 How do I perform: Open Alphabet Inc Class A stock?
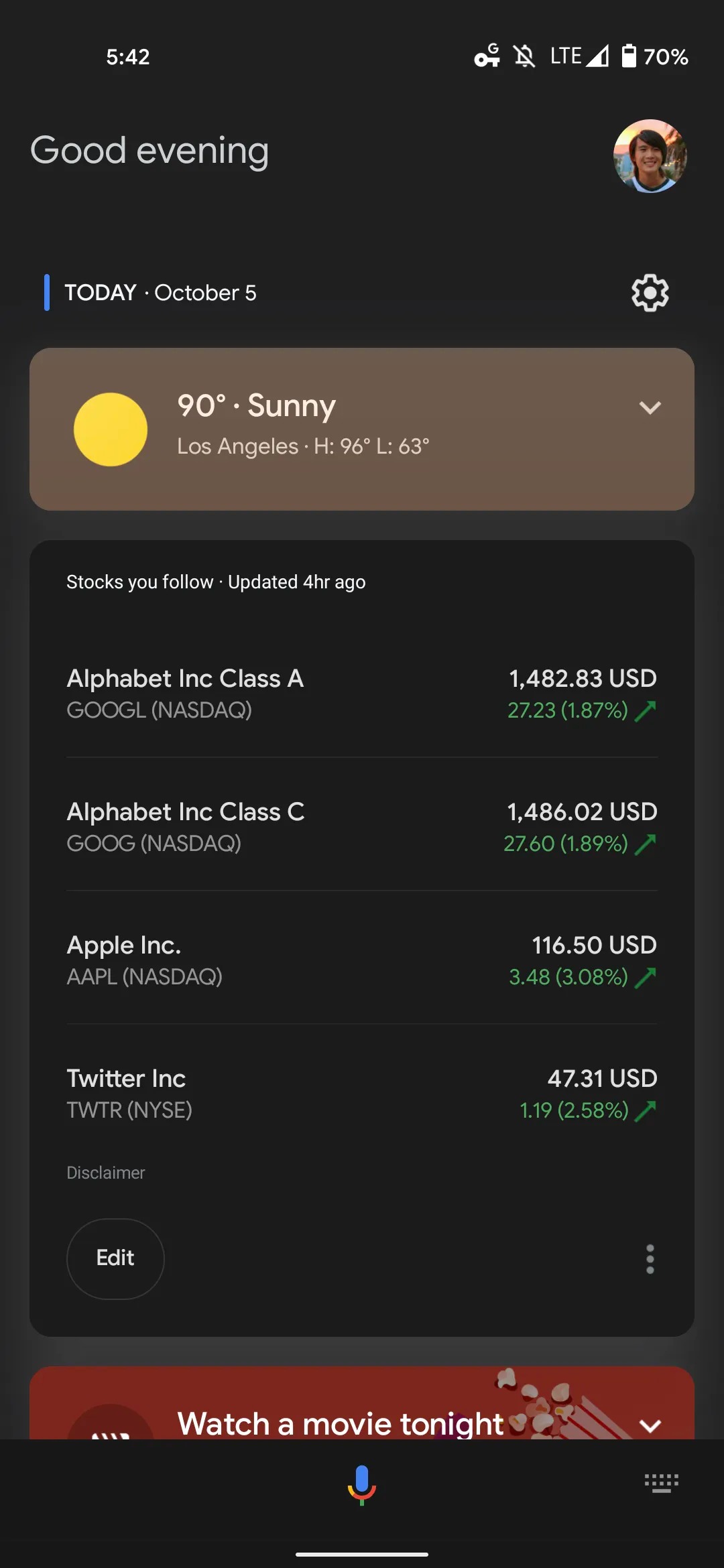coord(362,693)
